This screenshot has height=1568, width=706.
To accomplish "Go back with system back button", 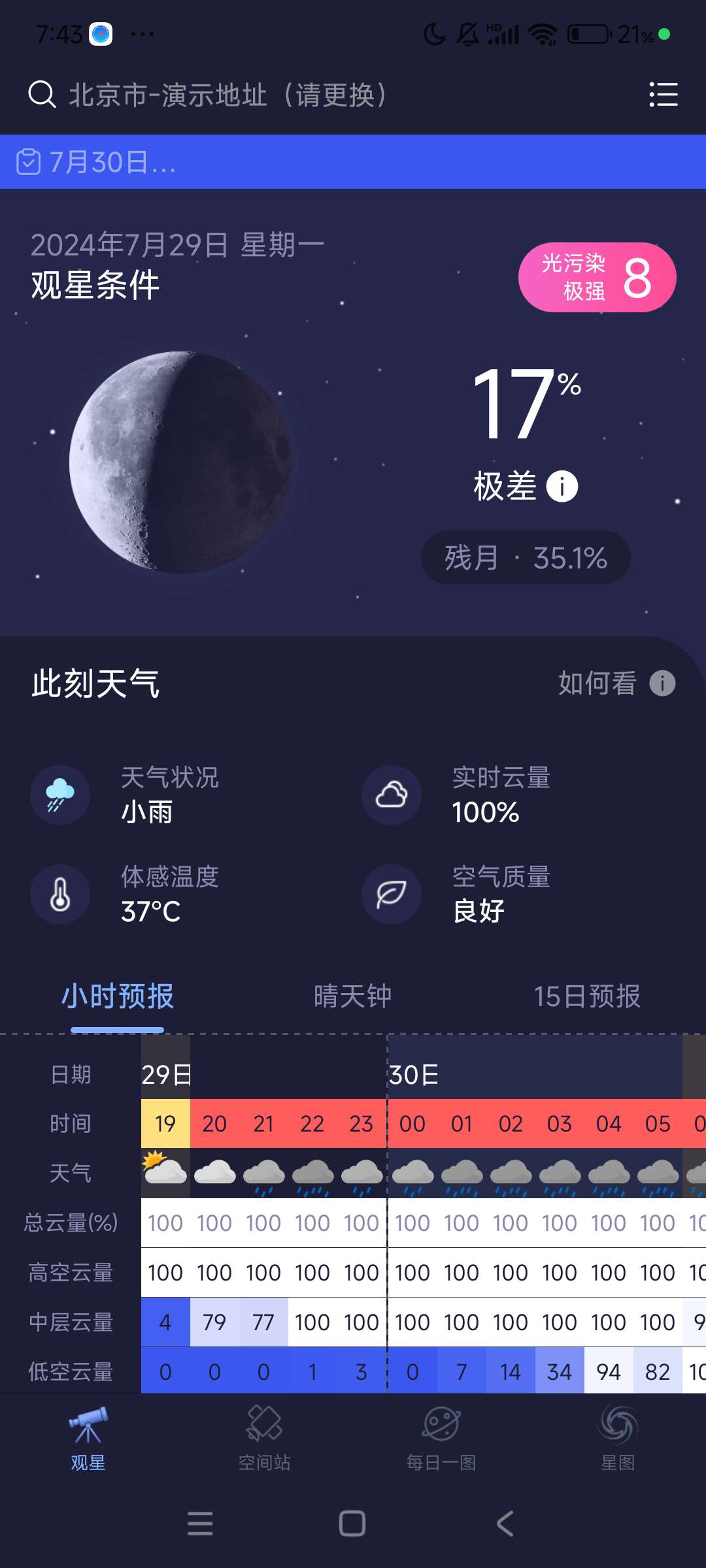I will point(505,1524).
